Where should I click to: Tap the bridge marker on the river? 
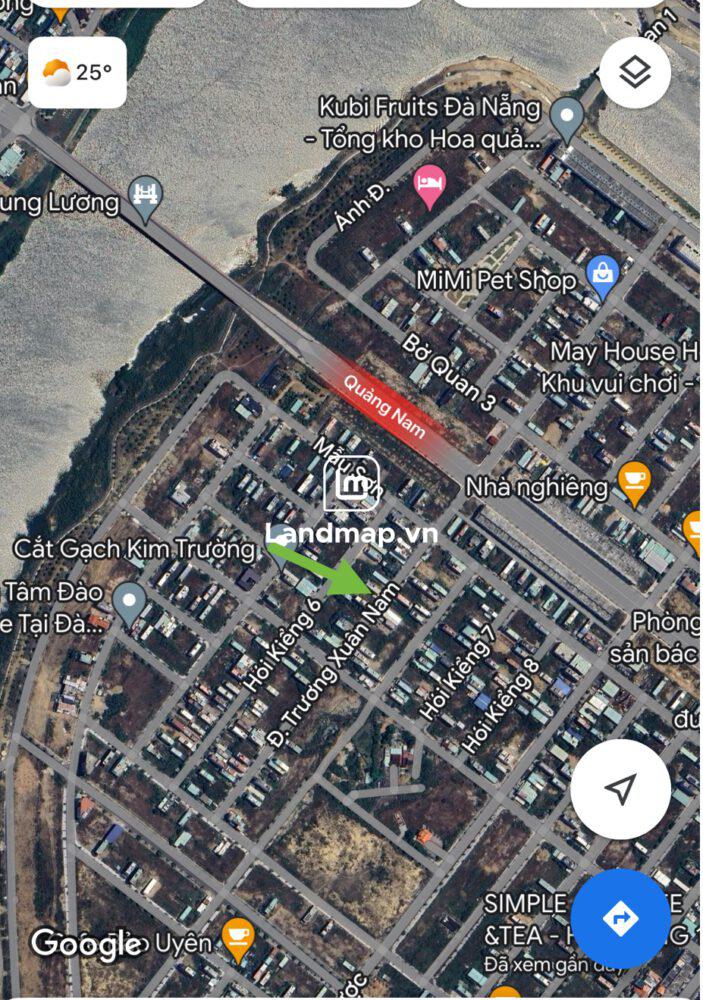click(x=146, y=197)
